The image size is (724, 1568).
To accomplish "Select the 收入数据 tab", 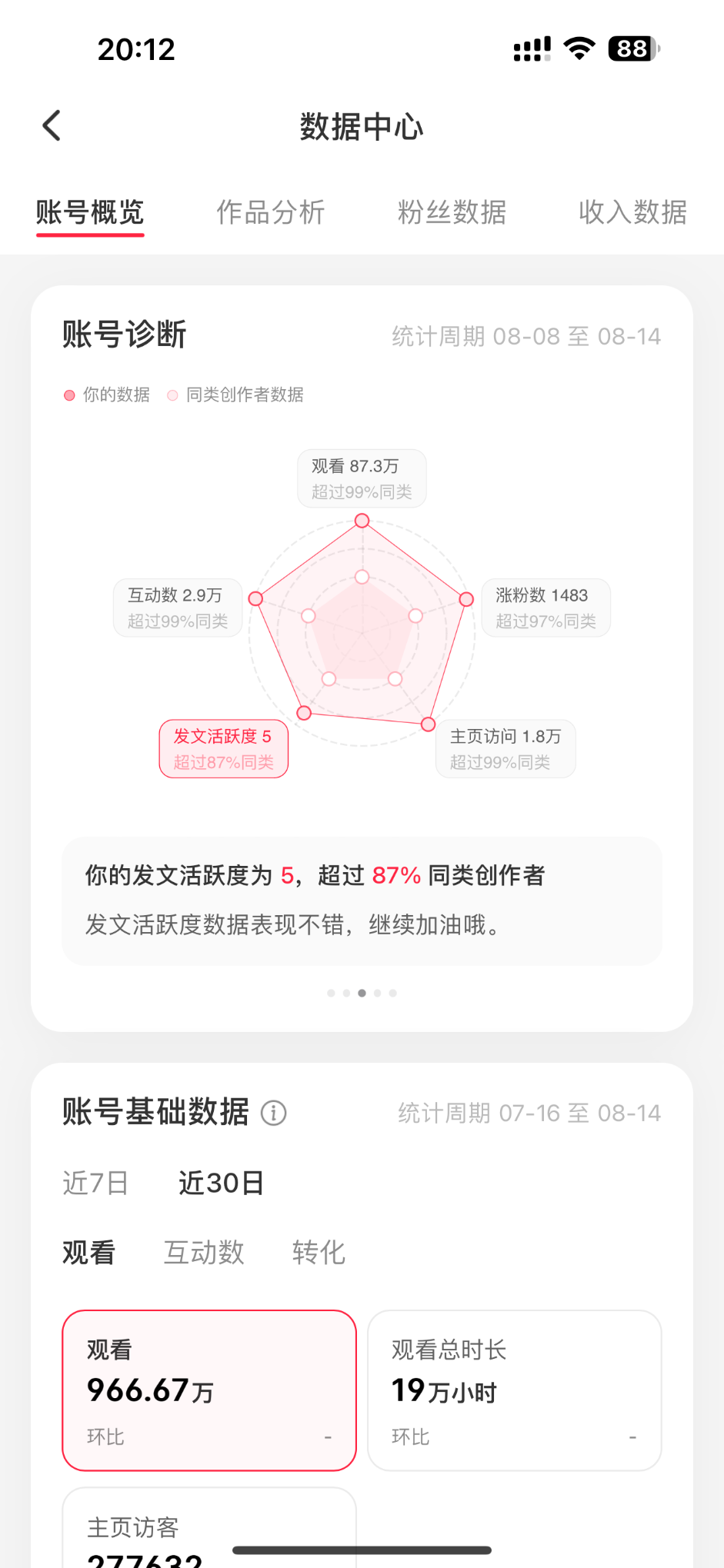I will pyautogui.click(x=632, y=212).
